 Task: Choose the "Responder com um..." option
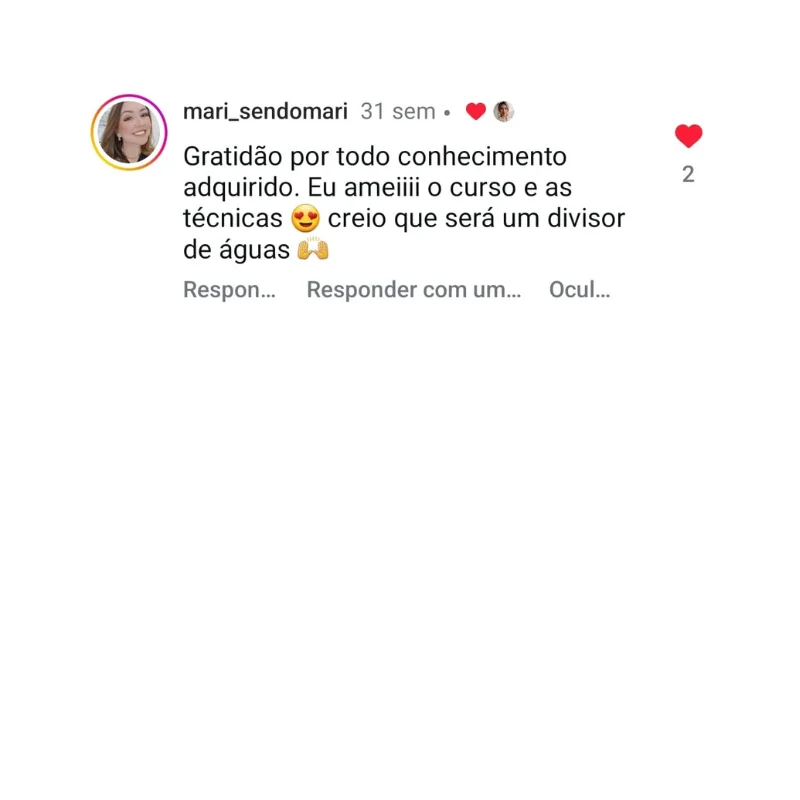tap(414, 290)
